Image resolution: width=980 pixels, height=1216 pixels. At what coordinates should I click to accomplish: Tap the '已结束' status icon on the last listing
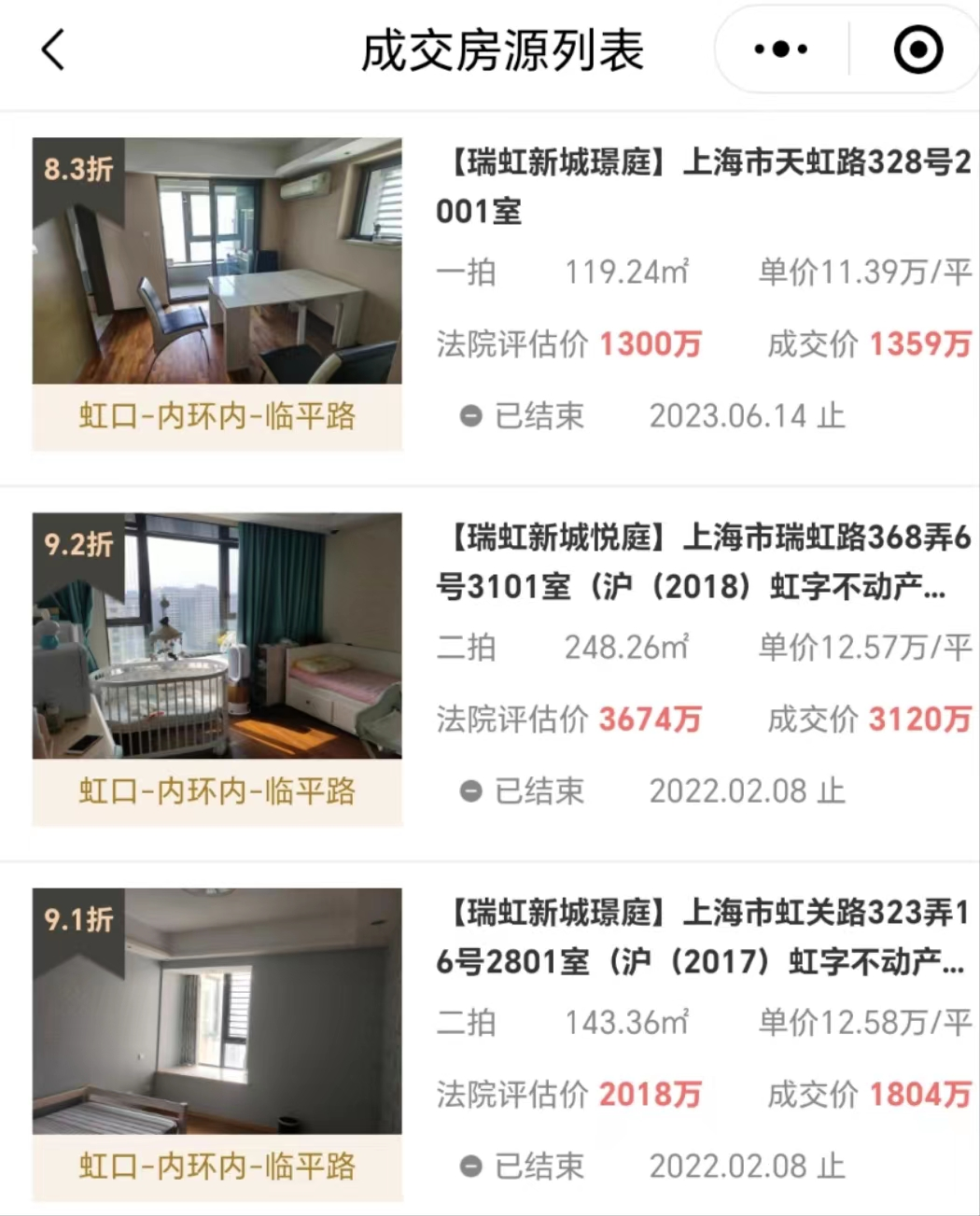[472, 1166]
